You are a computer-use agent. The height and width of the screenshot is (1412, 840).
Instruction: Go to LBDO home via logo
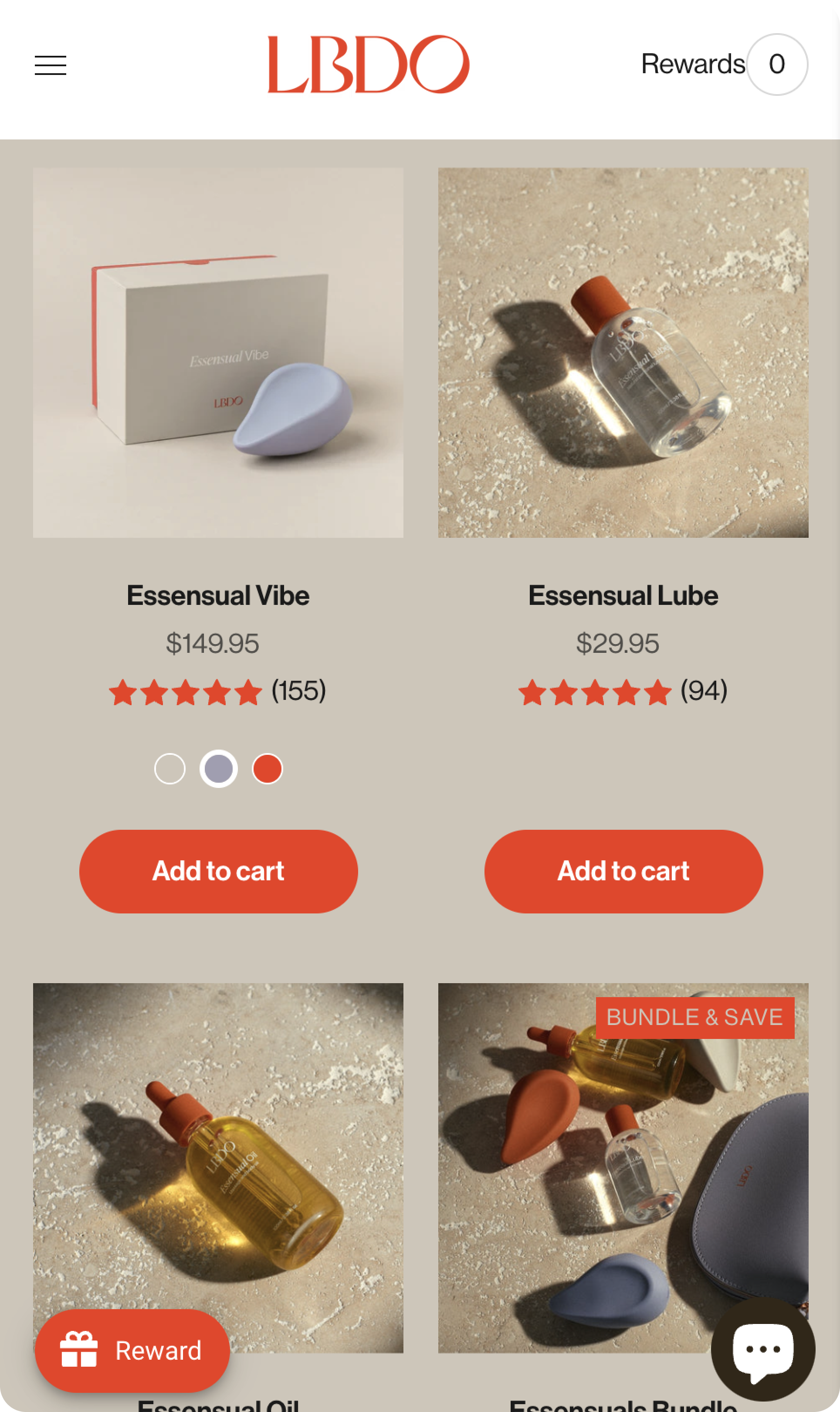[x=368, y=64]
